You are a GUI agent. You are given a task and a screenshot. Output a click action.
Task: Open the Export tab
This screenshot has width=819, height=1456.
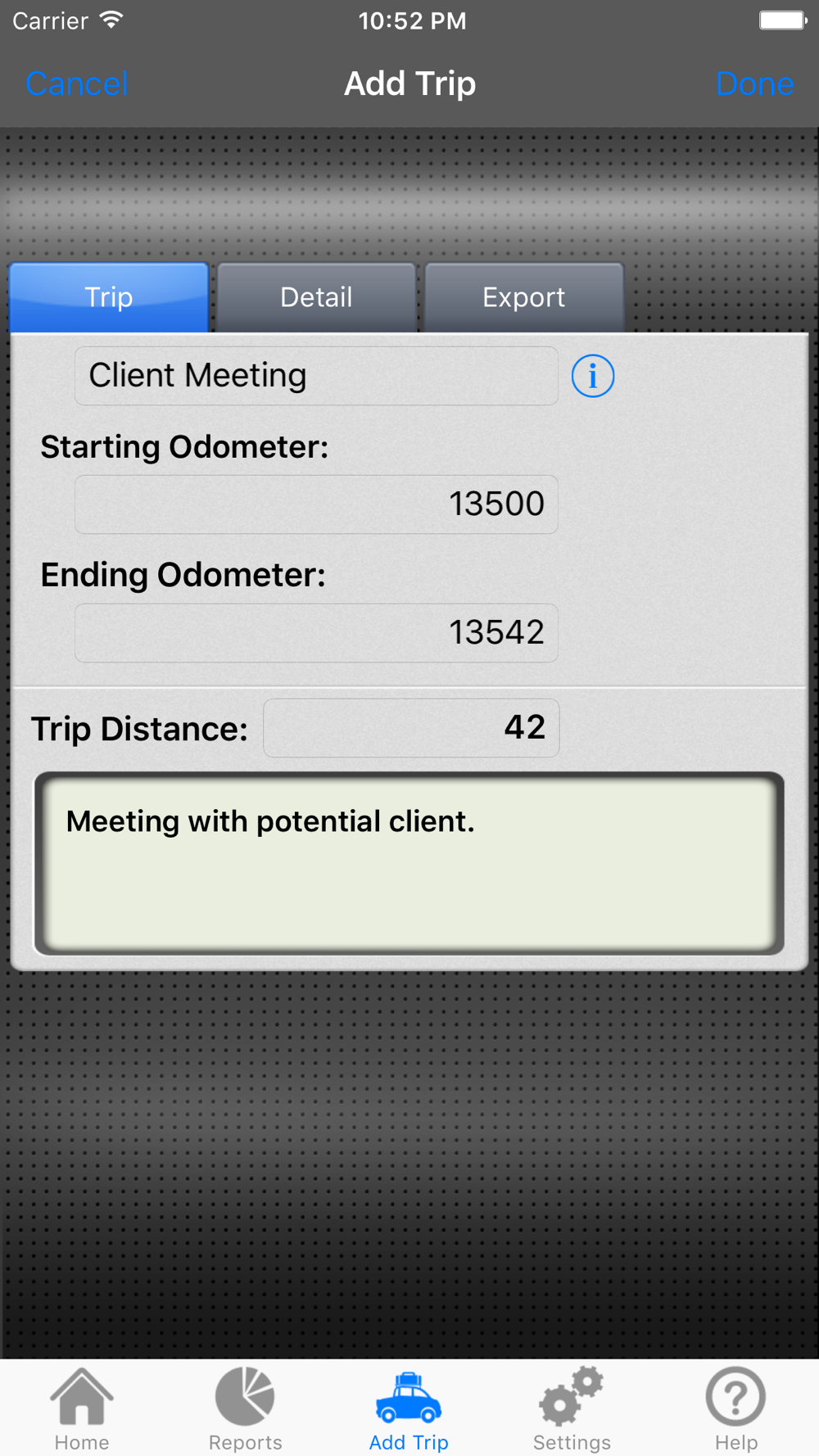point(523,297)
